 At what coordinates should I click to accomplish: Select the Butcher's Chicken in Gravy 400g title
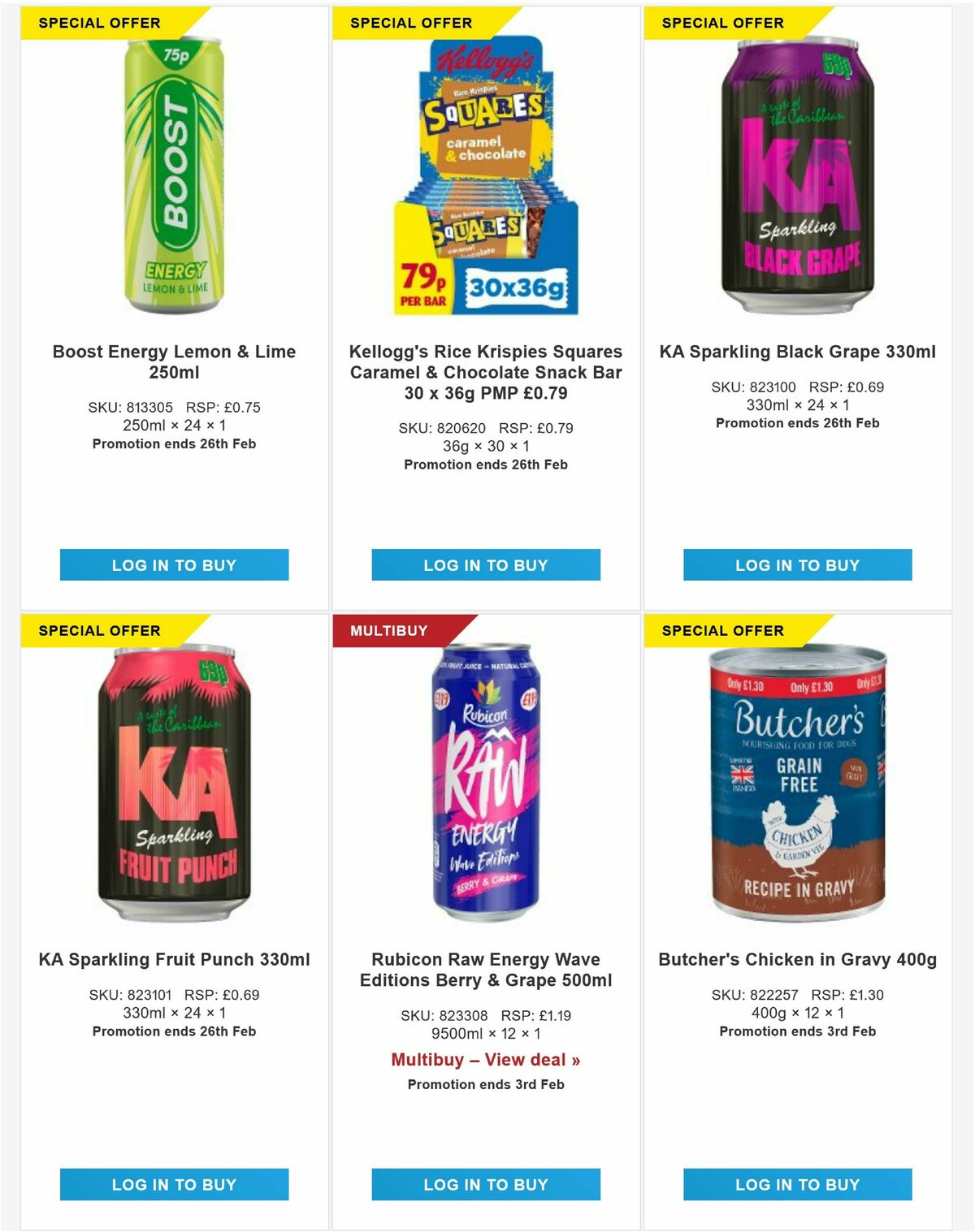797,961
